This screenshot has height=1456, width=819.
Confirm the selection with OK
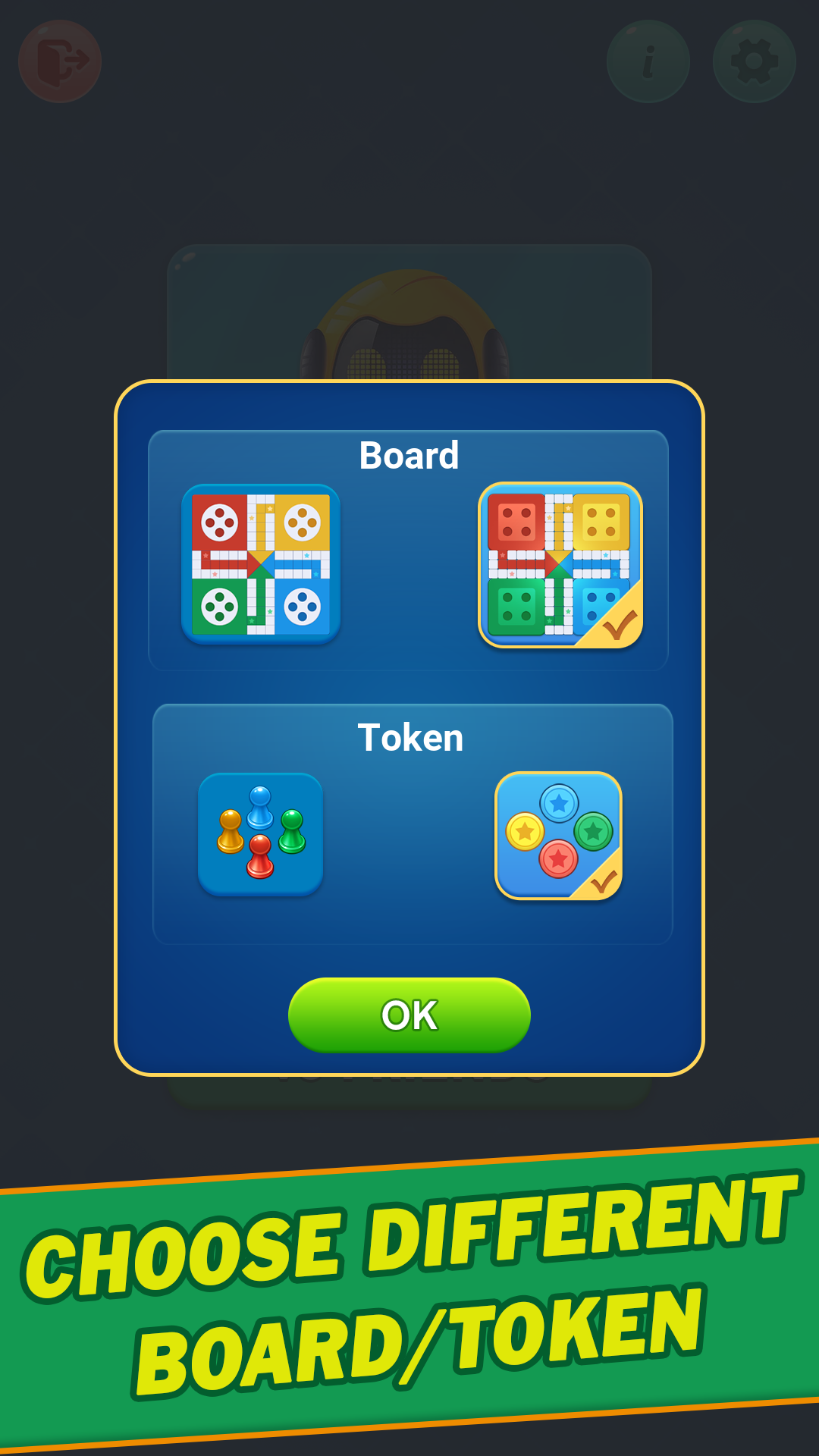409,1015
